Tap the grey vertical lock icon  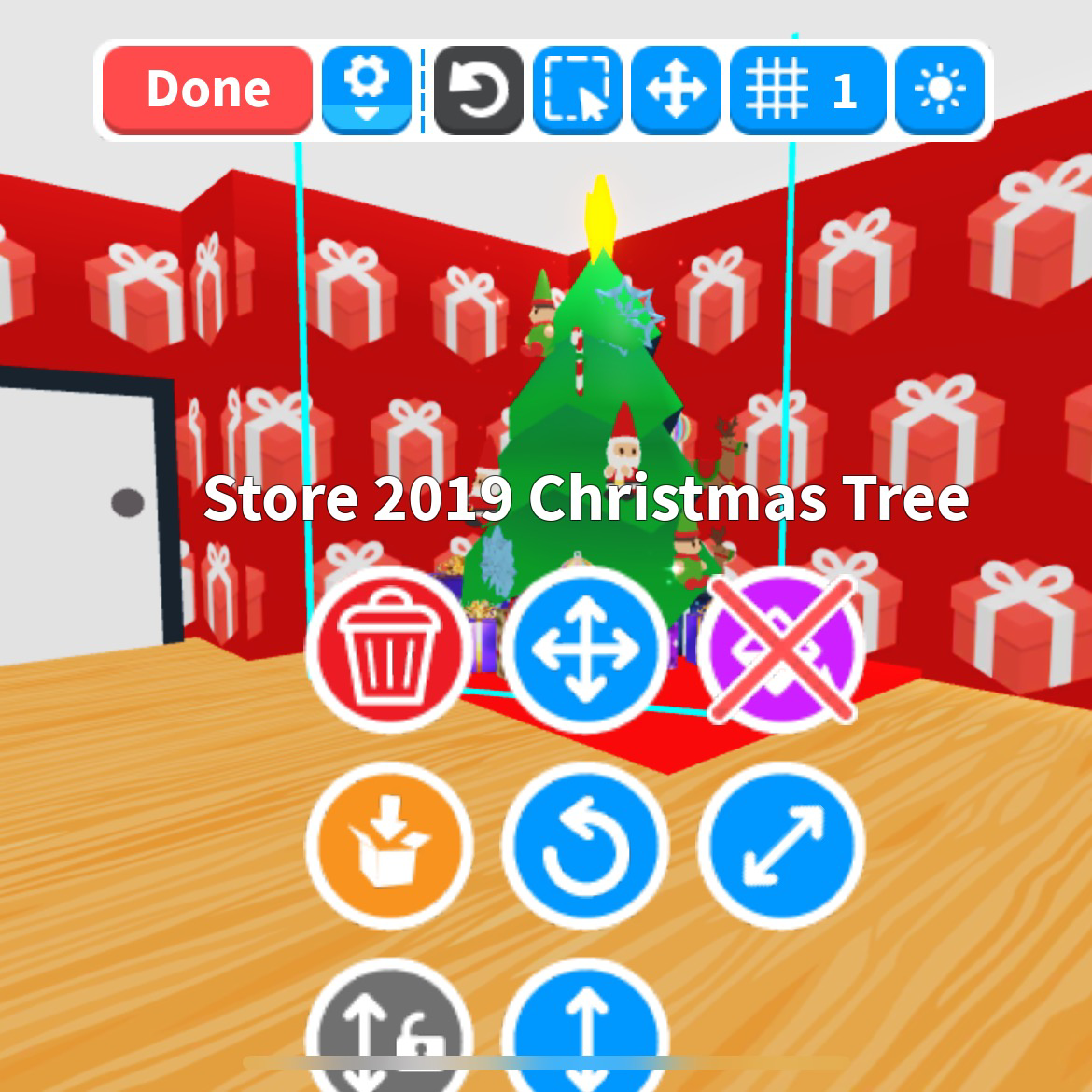tap(387, 1036)
